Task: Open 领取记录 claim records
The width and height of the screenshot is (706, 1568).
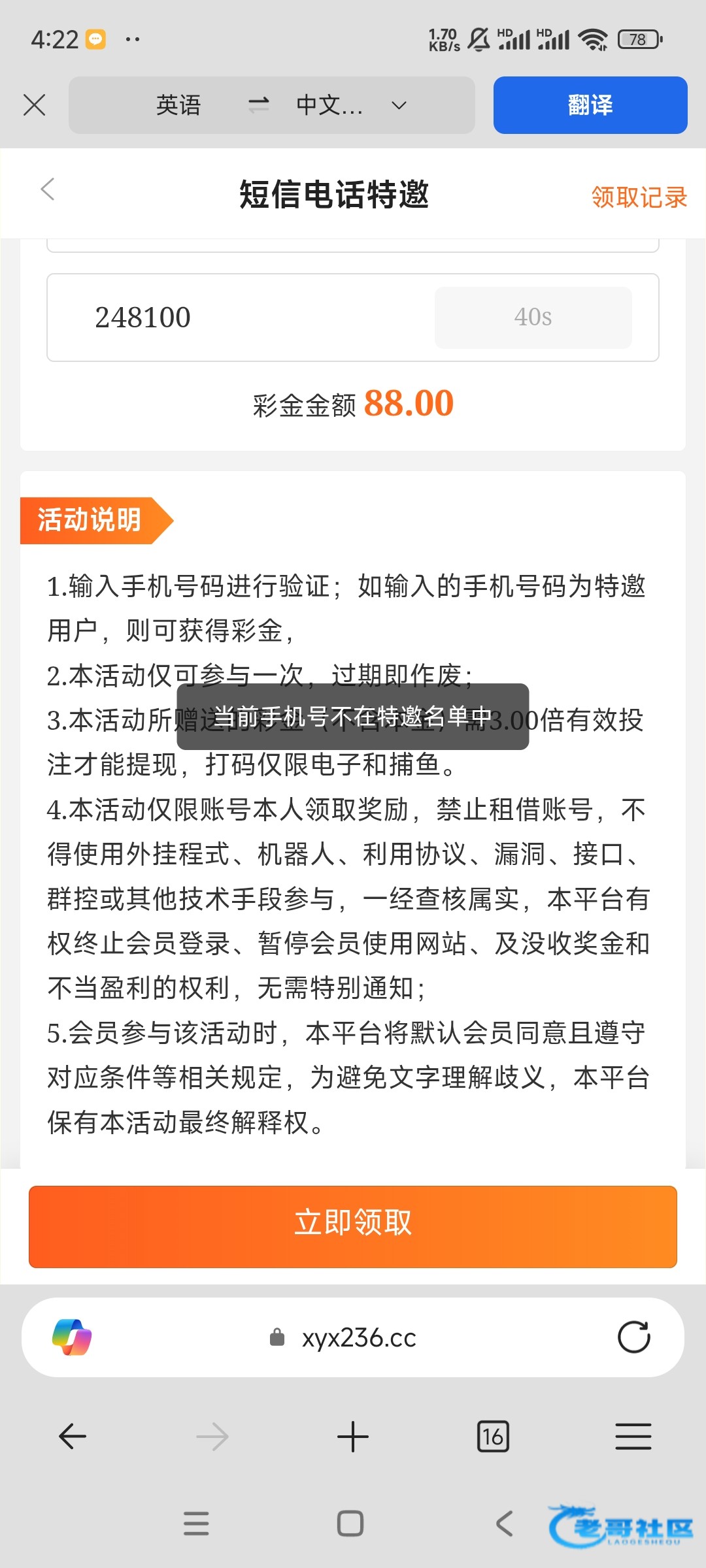Action: [x=639, y=197]
